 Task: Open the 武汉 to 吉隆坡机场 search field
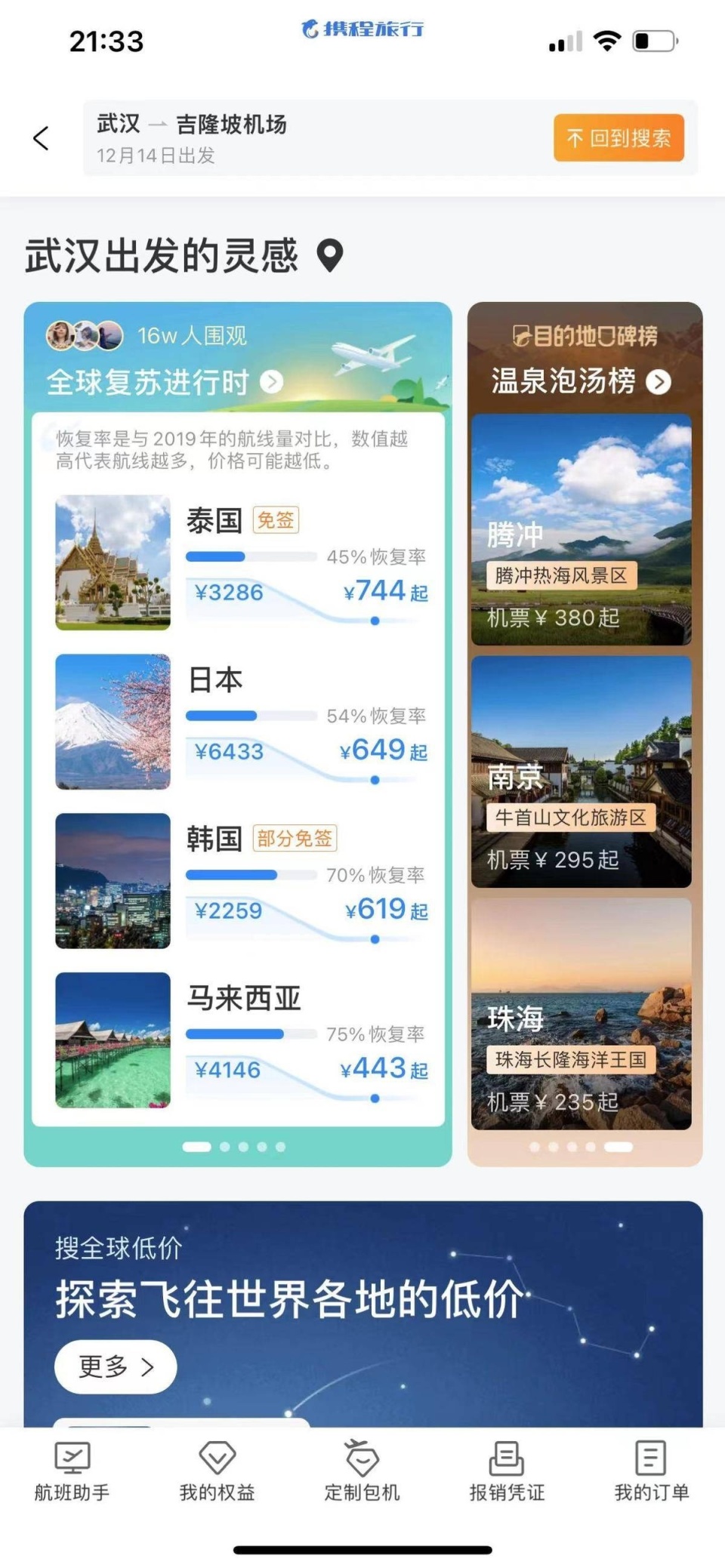coord(302,138)
